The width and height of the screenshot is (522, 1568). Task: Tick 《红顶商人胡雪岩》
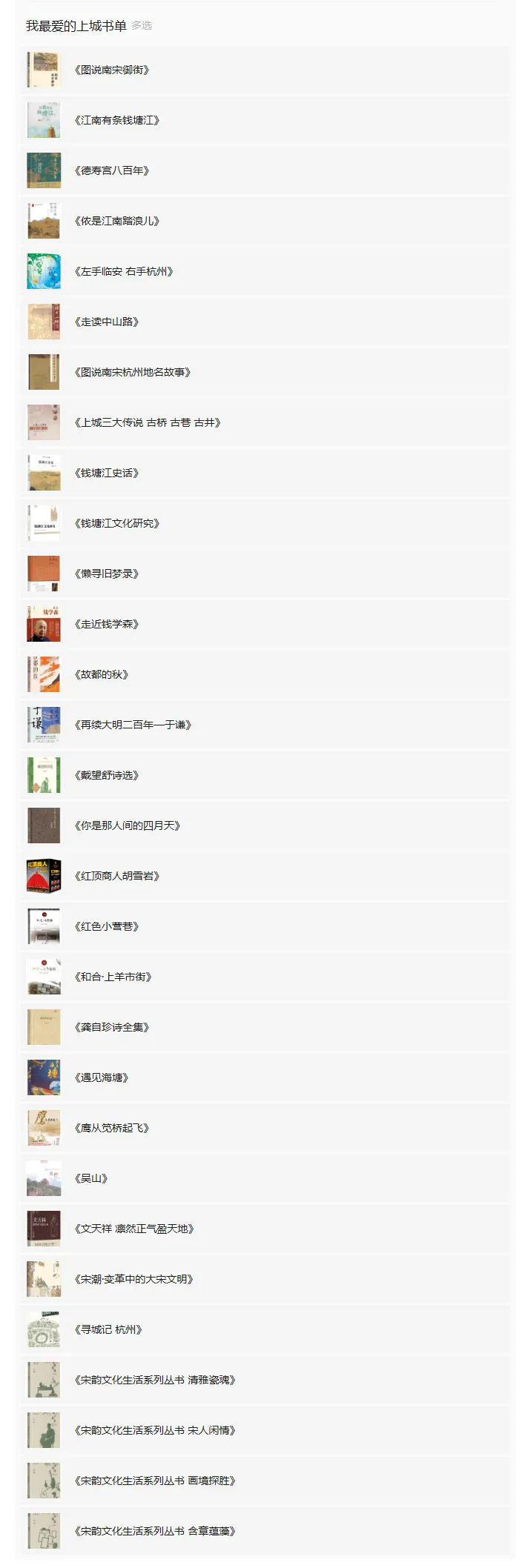[117, 877]
